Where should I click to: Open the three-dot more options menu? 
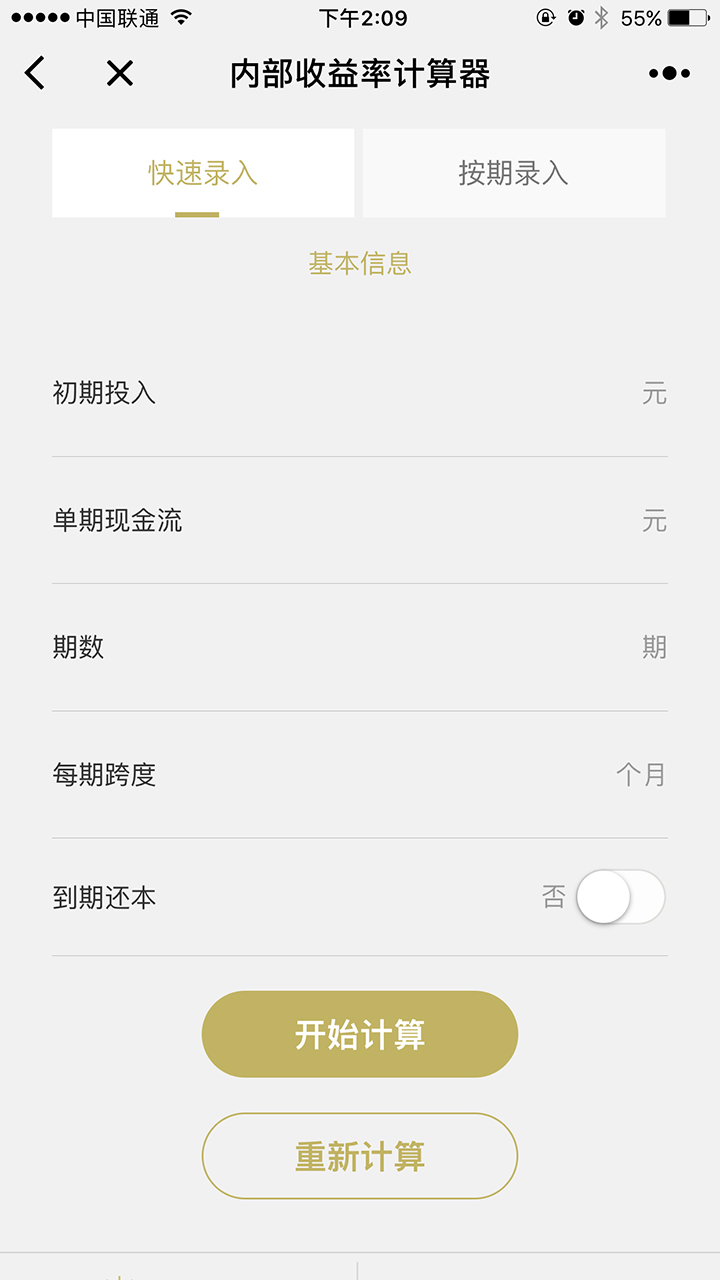click(x=669, y=73)
